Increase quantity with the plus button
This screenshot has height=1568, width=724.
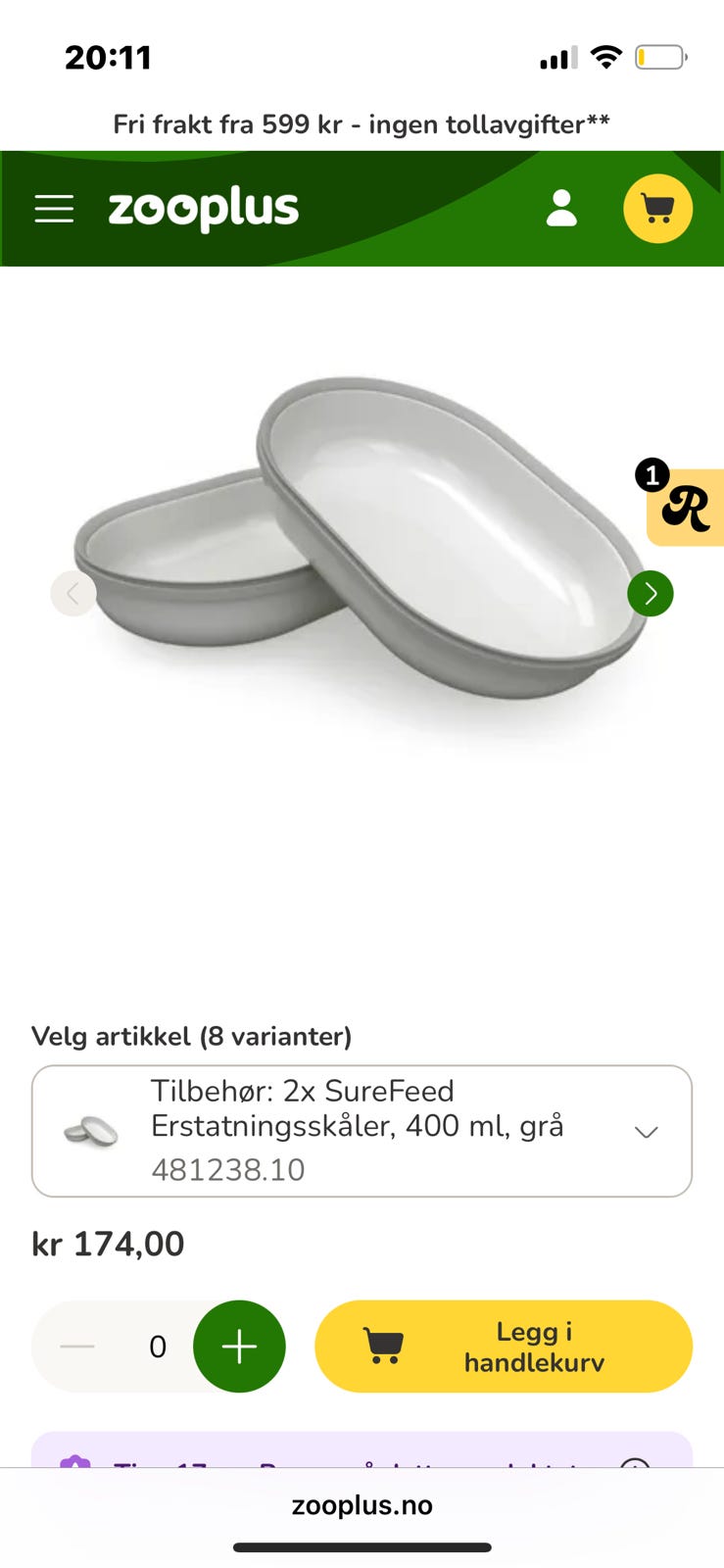coord(239,1346)
